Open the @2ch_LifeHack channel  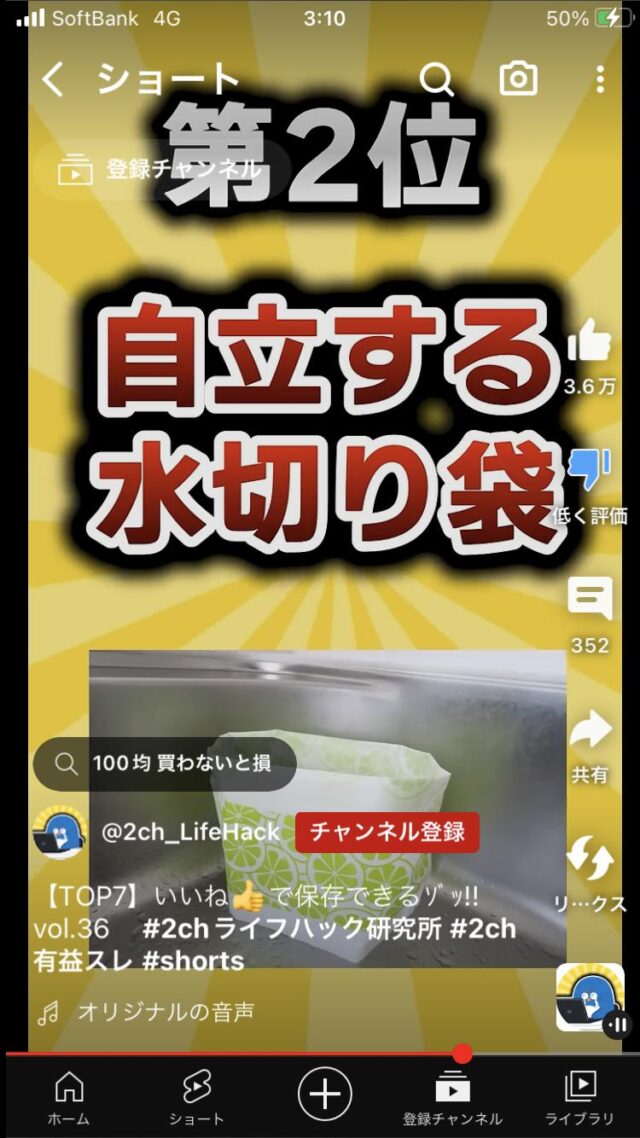click(190, 831)
